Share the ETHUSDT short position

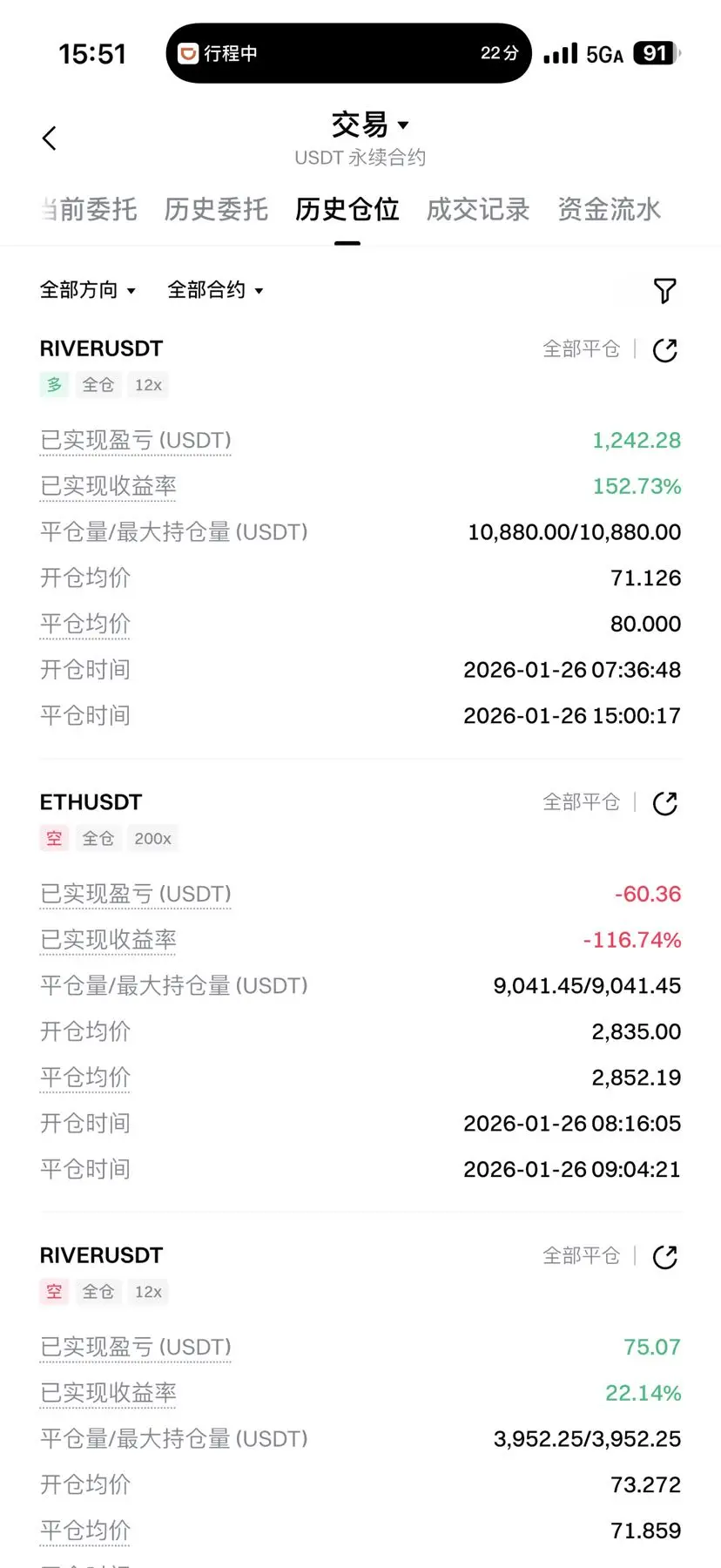click(664, 803)
